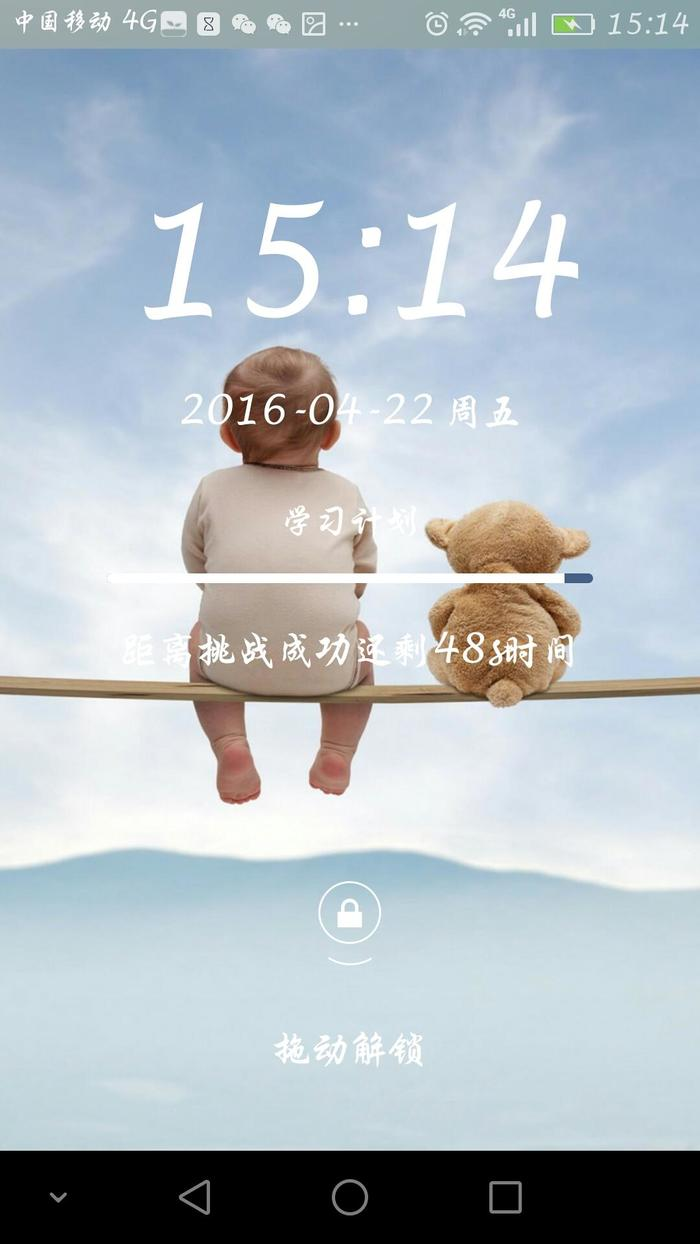Open the recent apps square

coord(505,1197)
